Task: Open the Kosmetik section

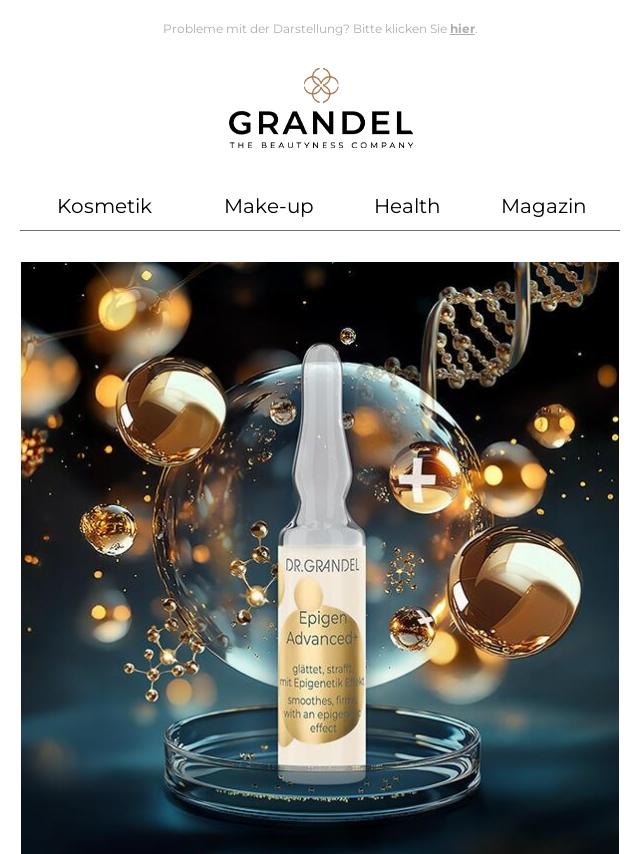Action: 104,206
